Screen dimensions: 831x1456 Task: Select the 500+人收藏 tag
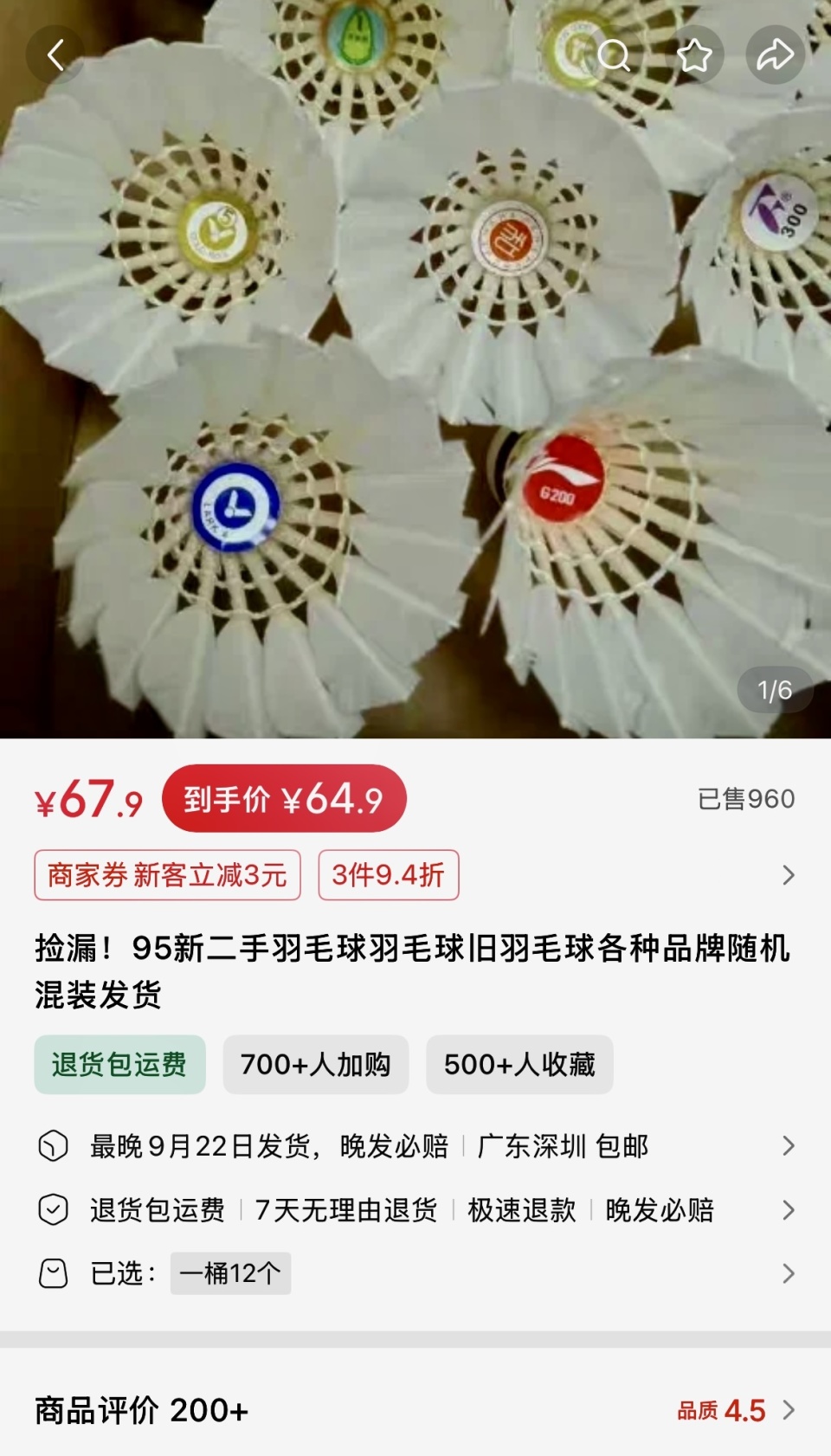pos(519,1066)
